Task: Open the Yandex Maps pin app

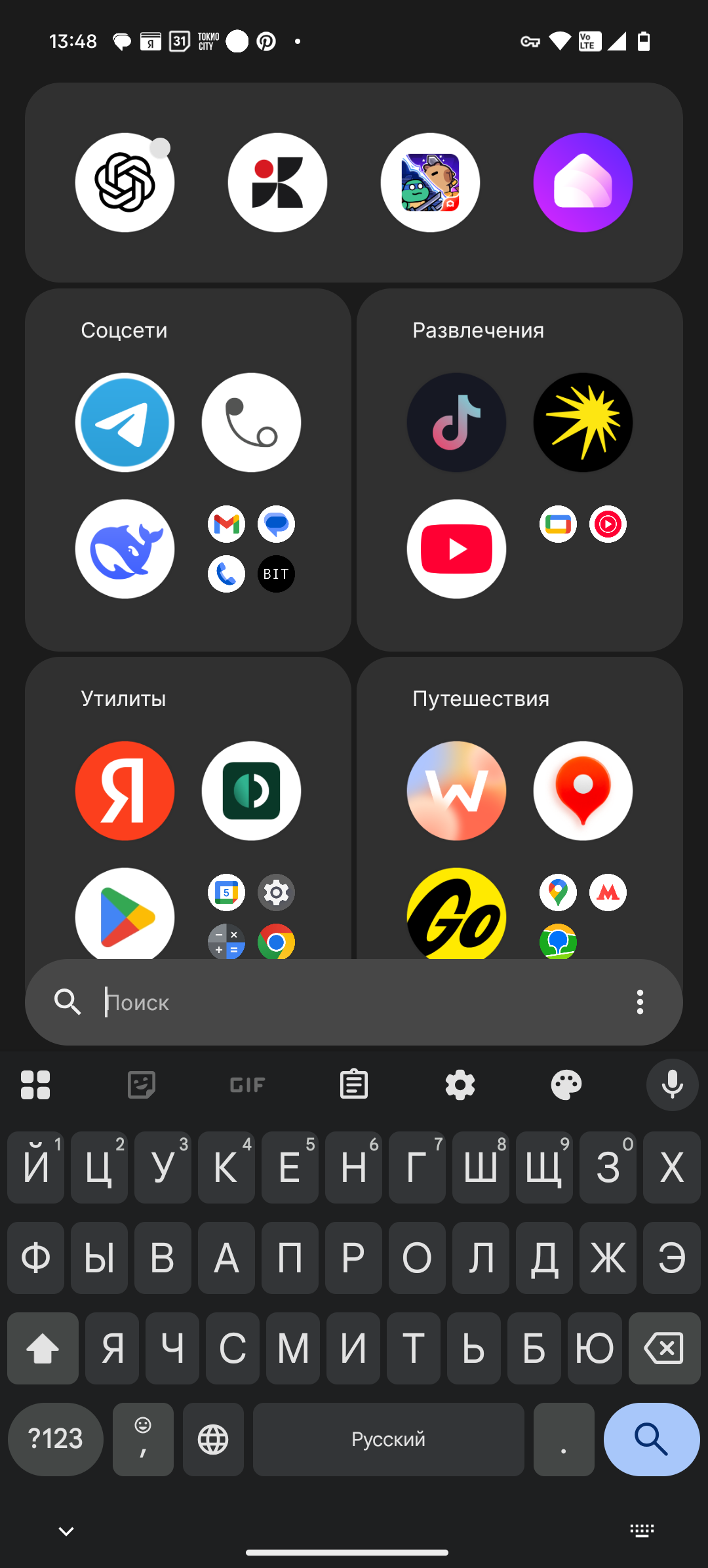Action: [583, 791]
